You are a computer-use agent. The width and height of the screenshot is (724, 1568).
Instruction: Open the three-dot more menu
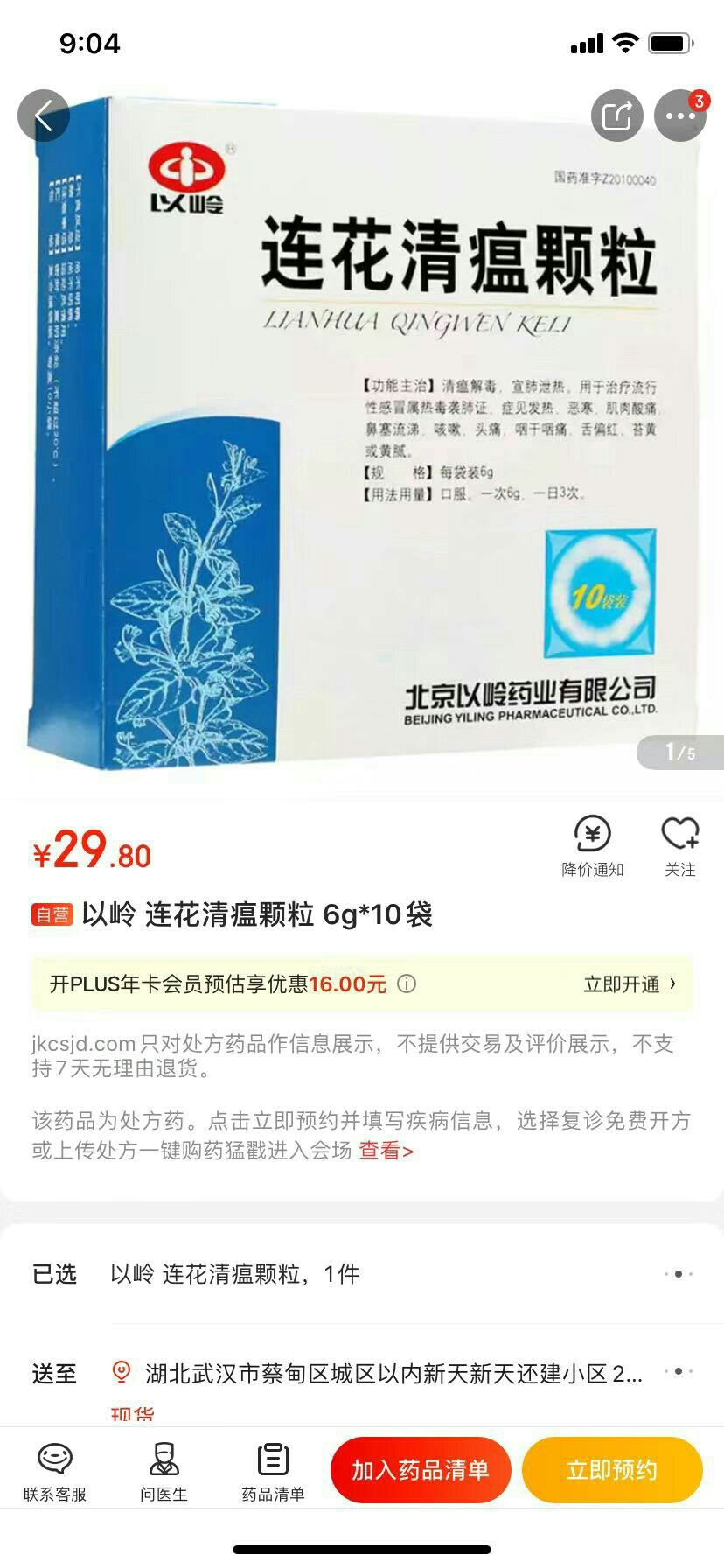tap(679, 115)
